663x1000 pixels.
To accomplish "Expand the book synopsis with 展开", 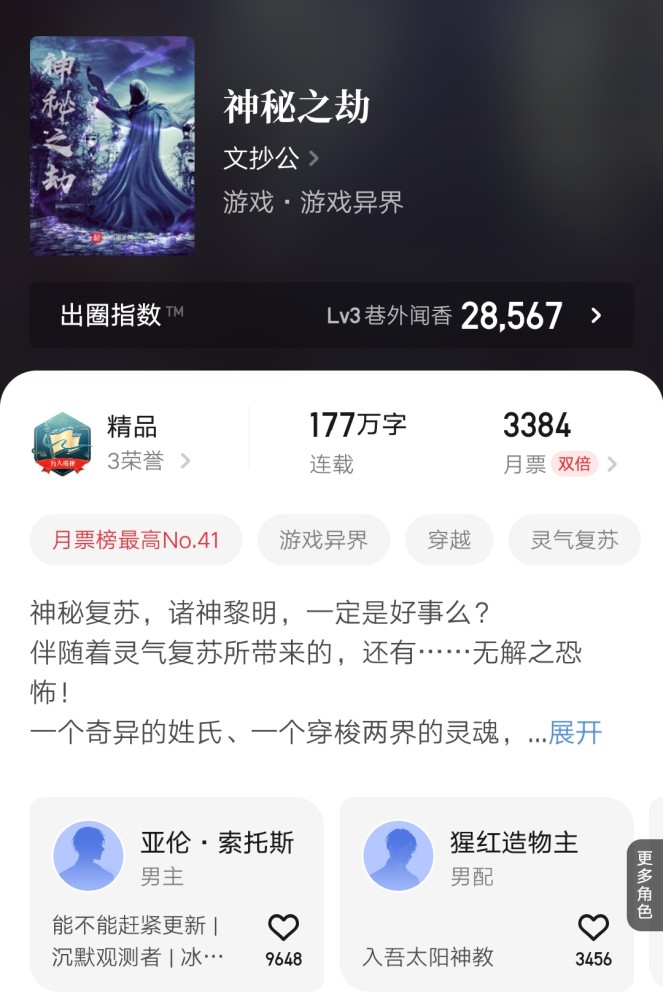I will (x=576, y=732).
